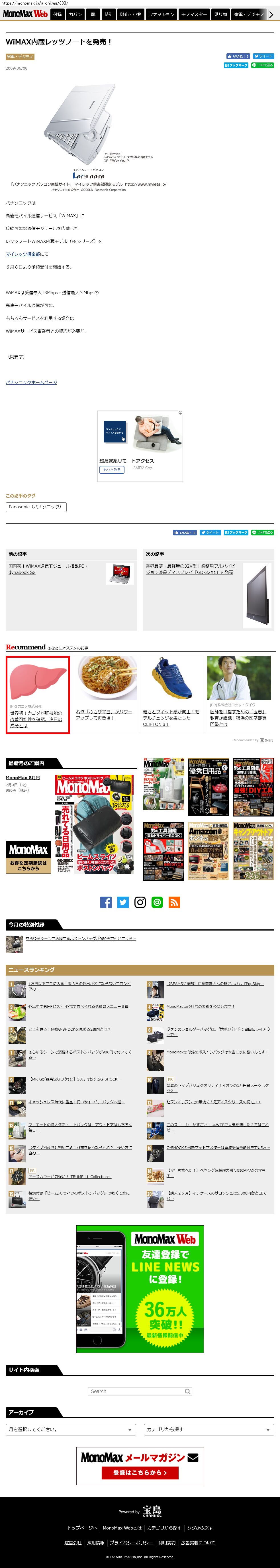Visit the パナソニックホームページ link
280x1568 pixels.
tap(31, 382)
